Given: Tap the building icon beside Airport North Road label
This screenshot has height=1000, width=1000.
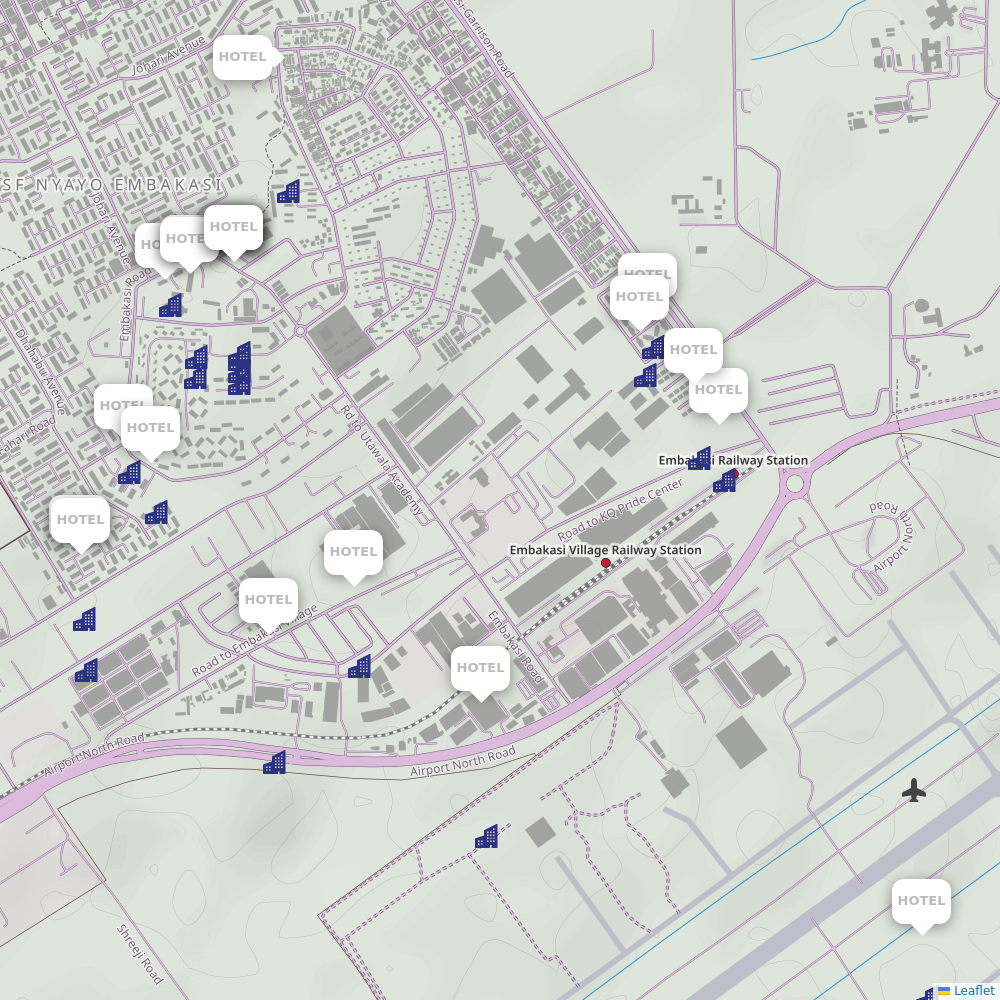Looking at the screenshot, I should pyautogui.click(x=274, y=763).
